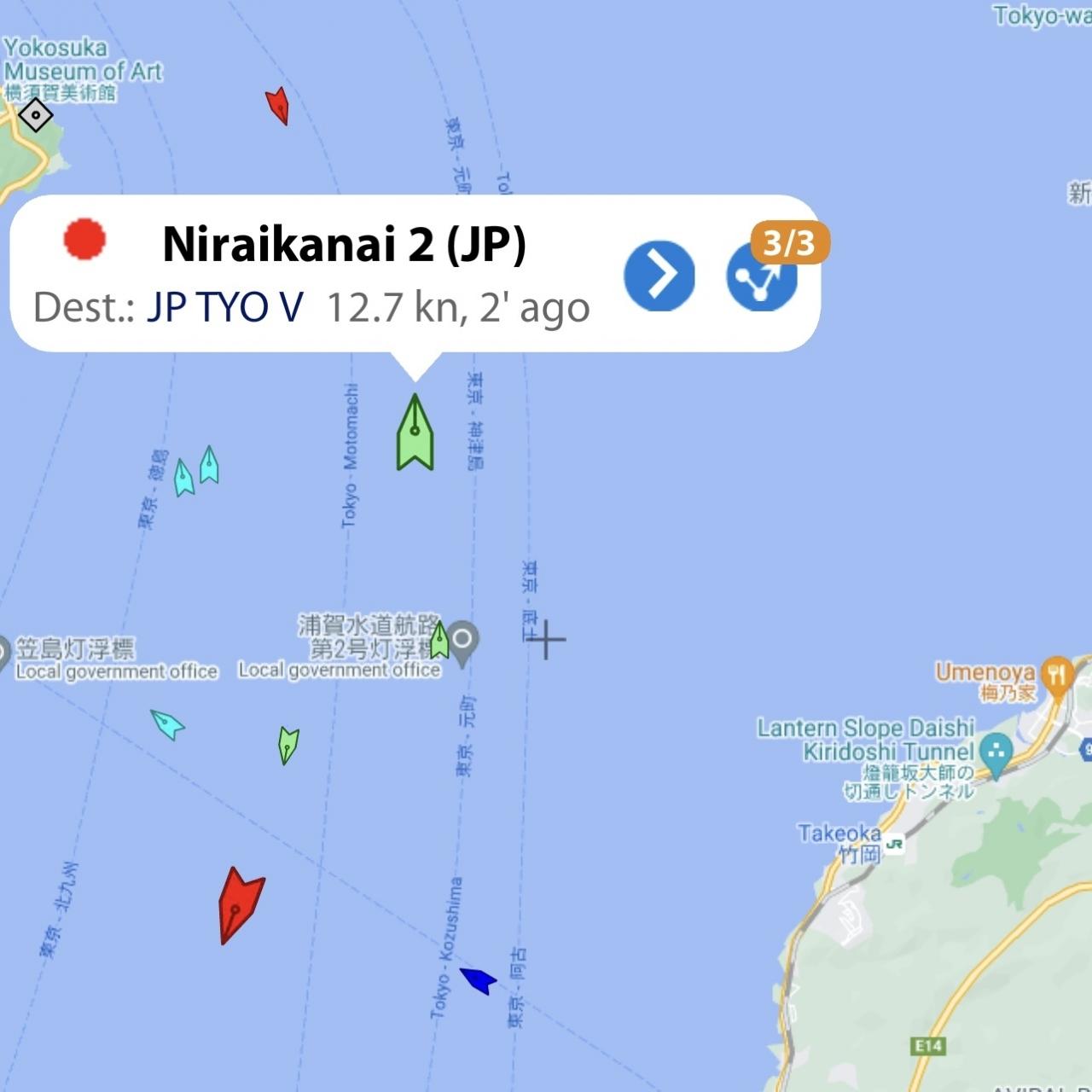Select the small red vessel near Yokosuka

click(x=278, y=106)
